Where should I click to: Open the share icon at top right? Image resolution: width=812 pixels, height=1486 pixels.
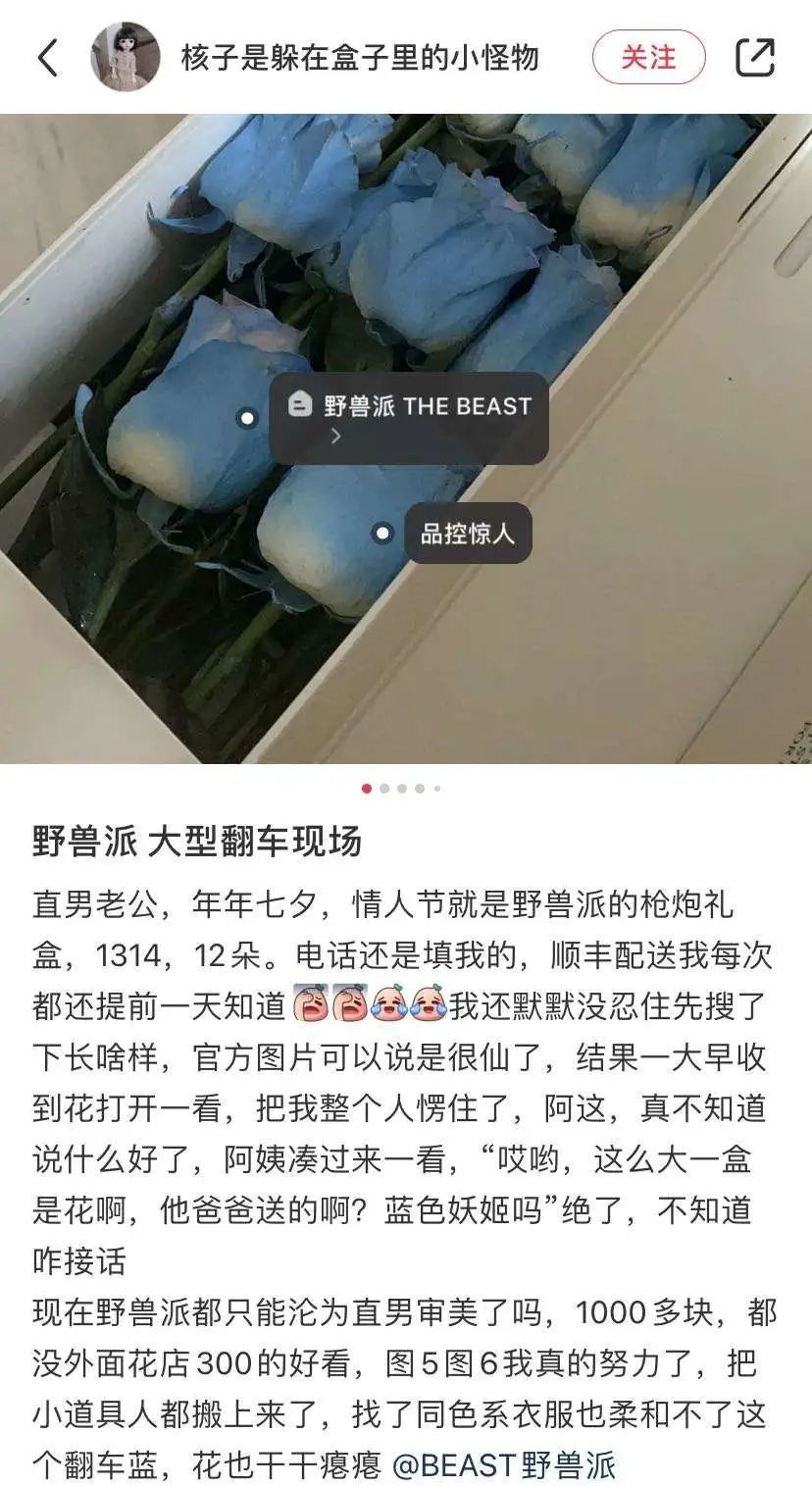point(755,57)
